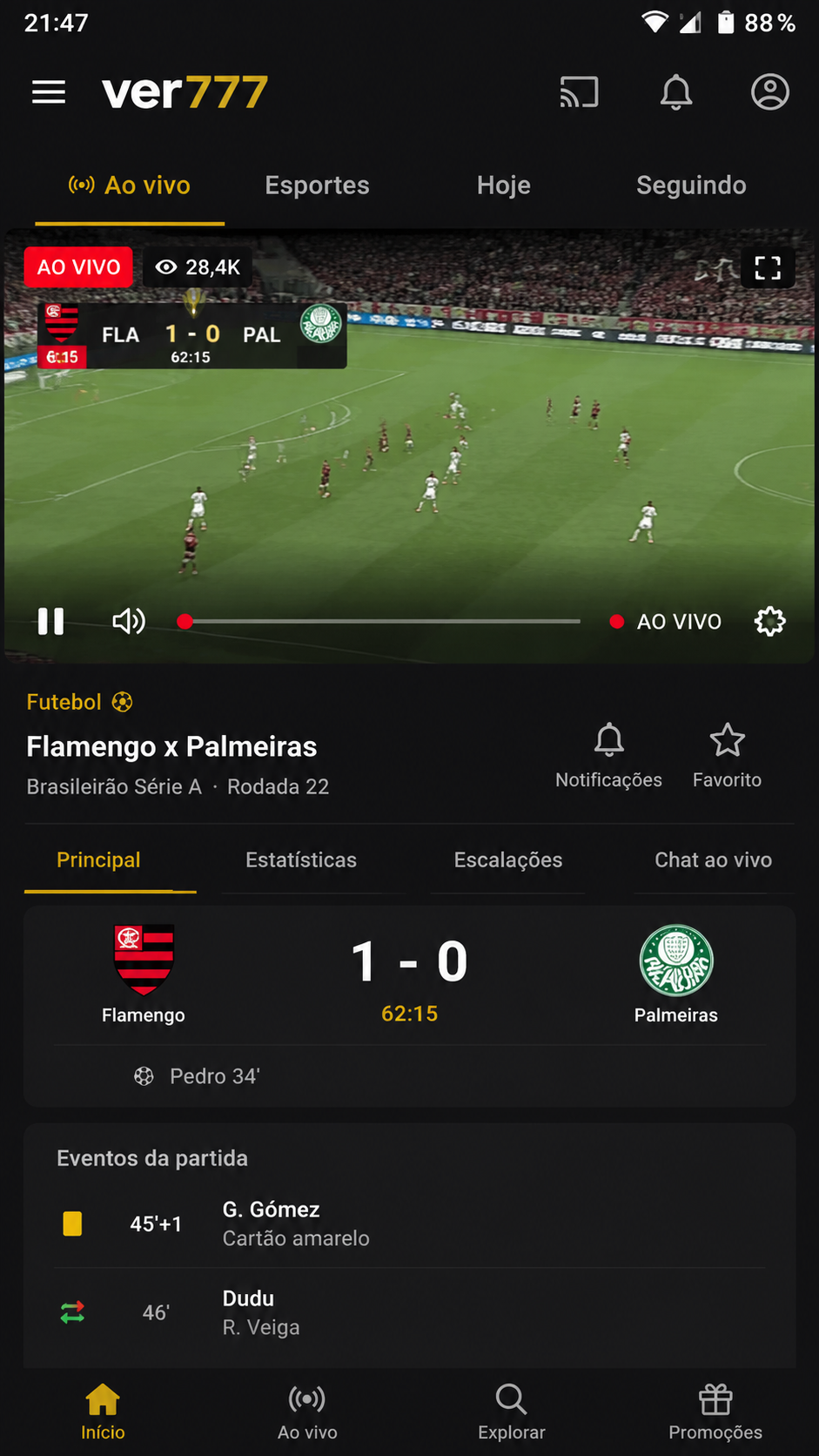Mark match as Favorito
Screen dimensions: 819x1456
727,756
